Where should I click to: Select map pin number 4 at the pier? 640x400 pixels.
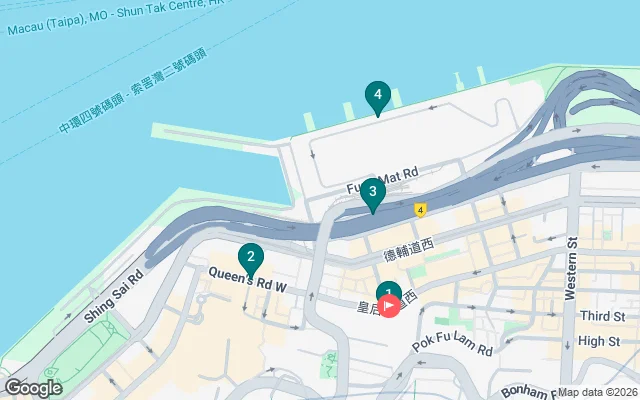pos(377,97)
